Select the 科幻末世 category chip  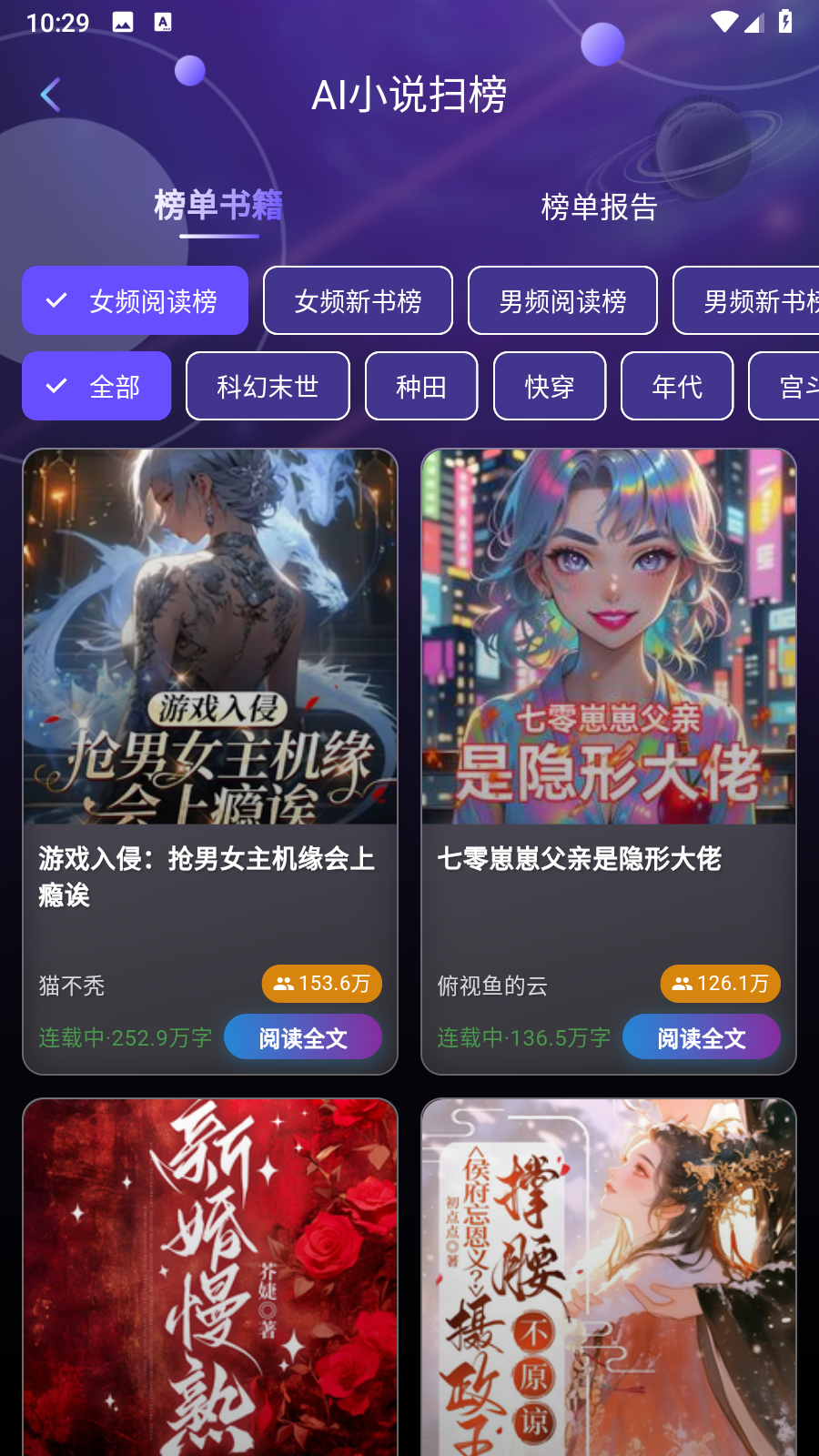268,386
